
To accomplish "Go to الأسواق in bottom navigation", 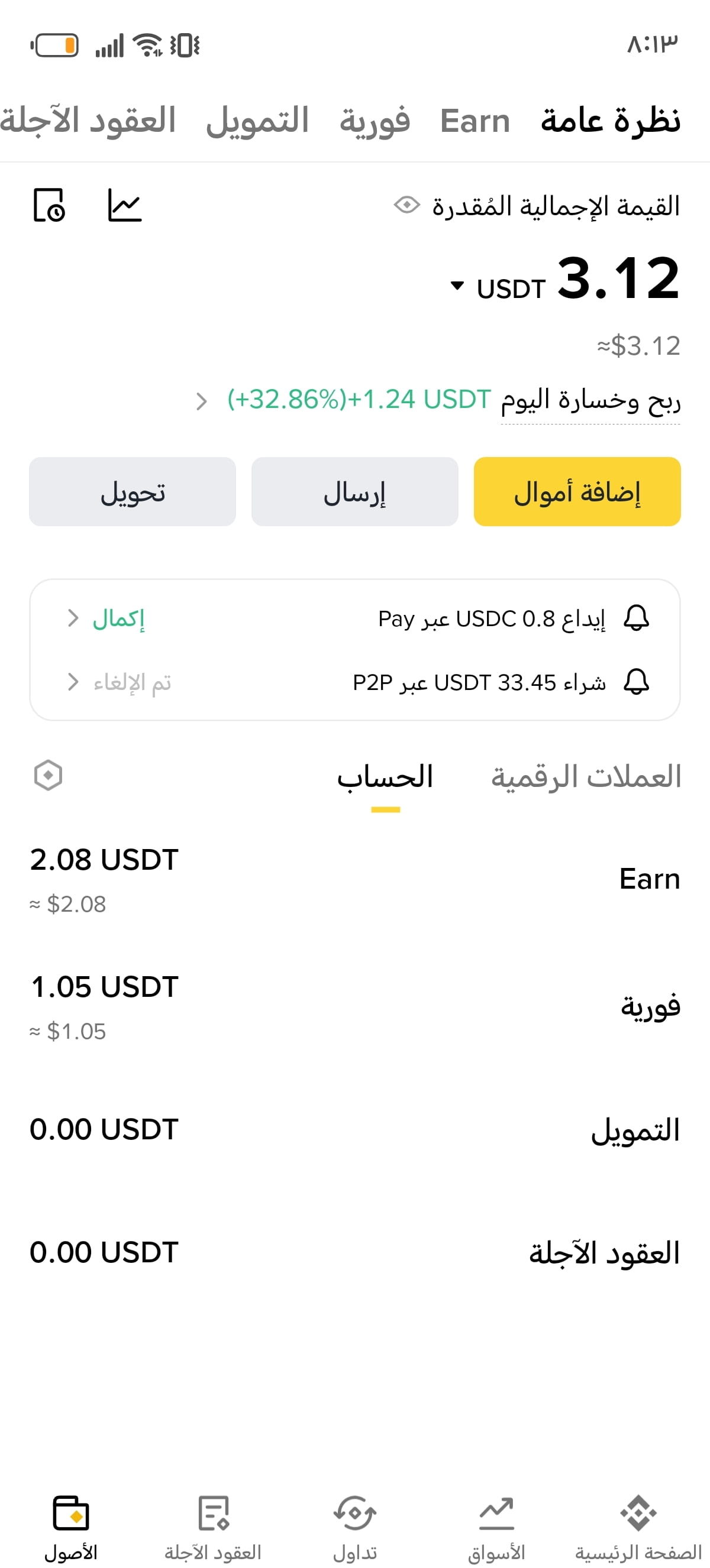I will coord(496,1528).
